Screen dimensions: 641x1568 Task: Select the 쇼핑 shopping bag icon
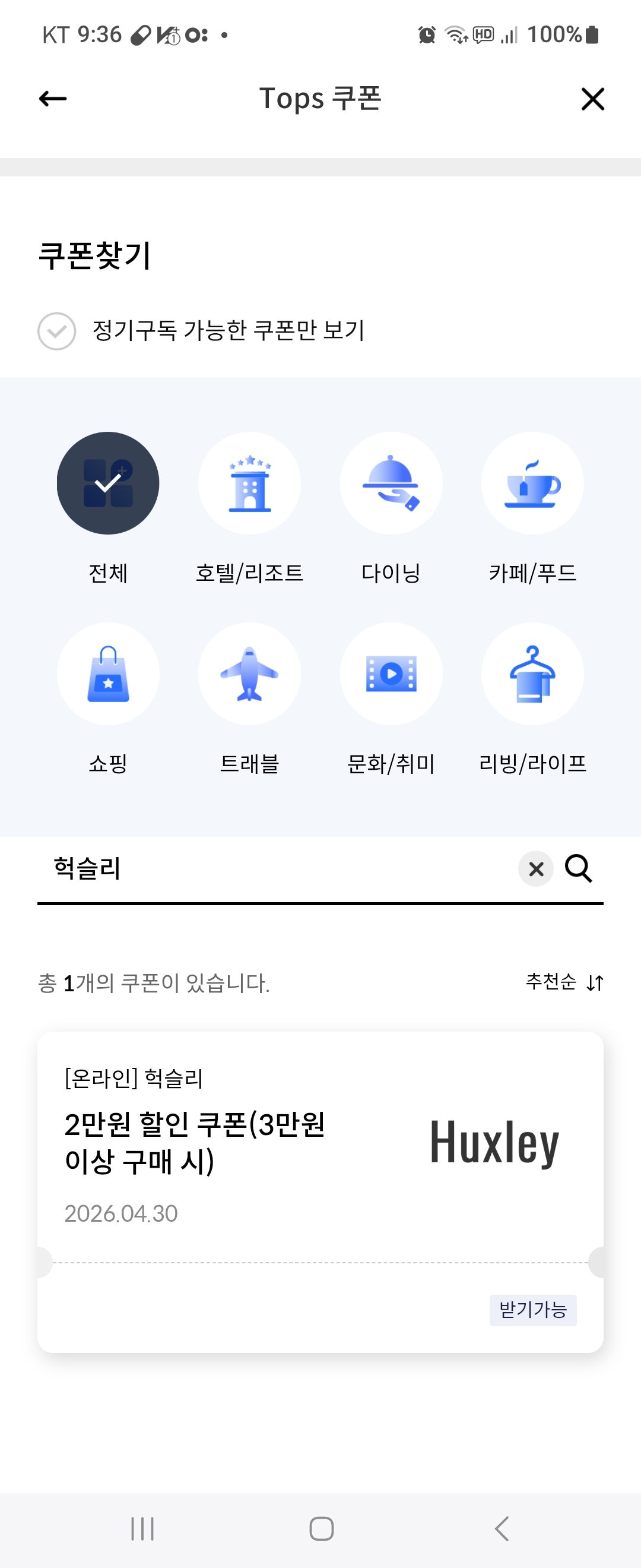tap(107, 674)
